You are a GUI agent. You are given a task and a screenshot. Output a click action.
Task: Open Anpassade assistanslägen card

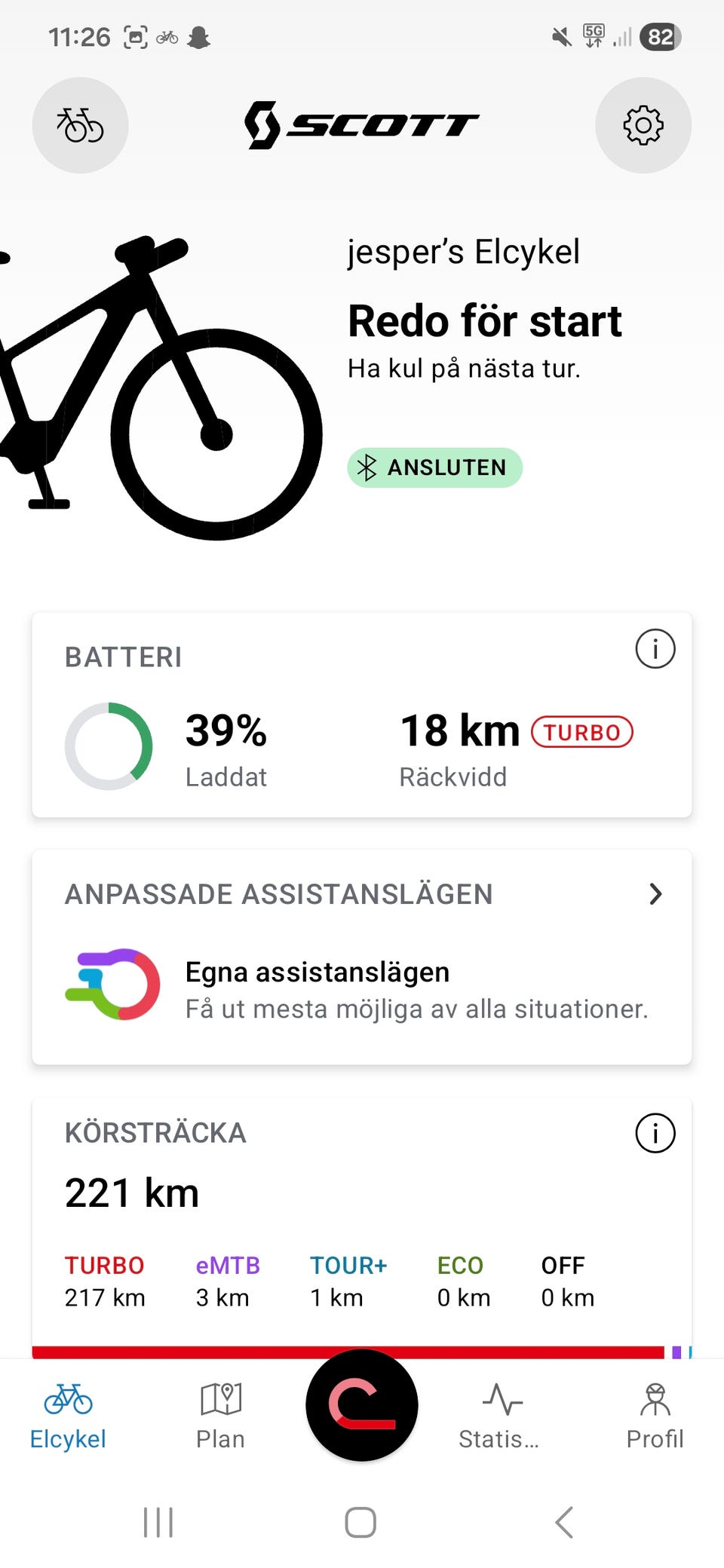(x=362, y=957)
